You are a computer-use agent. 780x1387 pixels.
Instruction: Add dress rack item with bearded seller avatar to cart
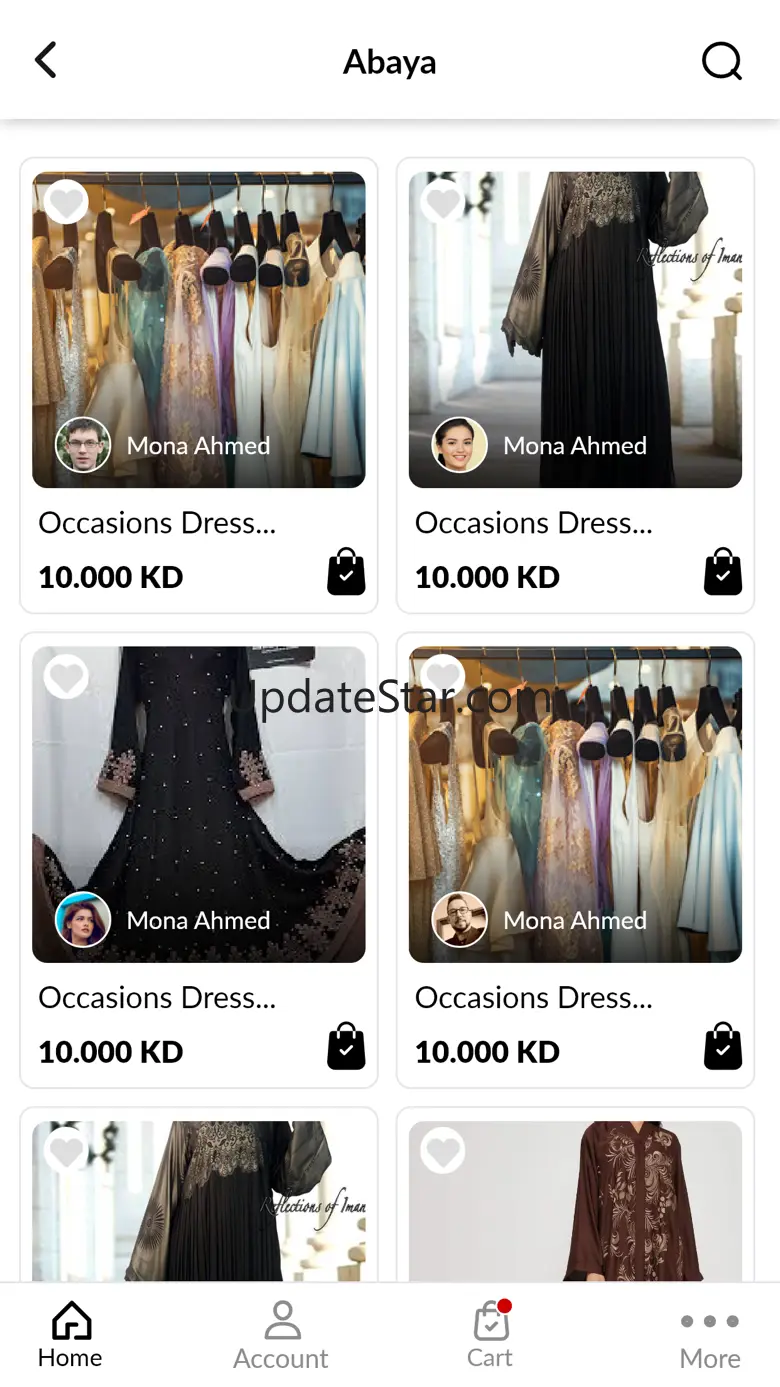point(723,1046)
